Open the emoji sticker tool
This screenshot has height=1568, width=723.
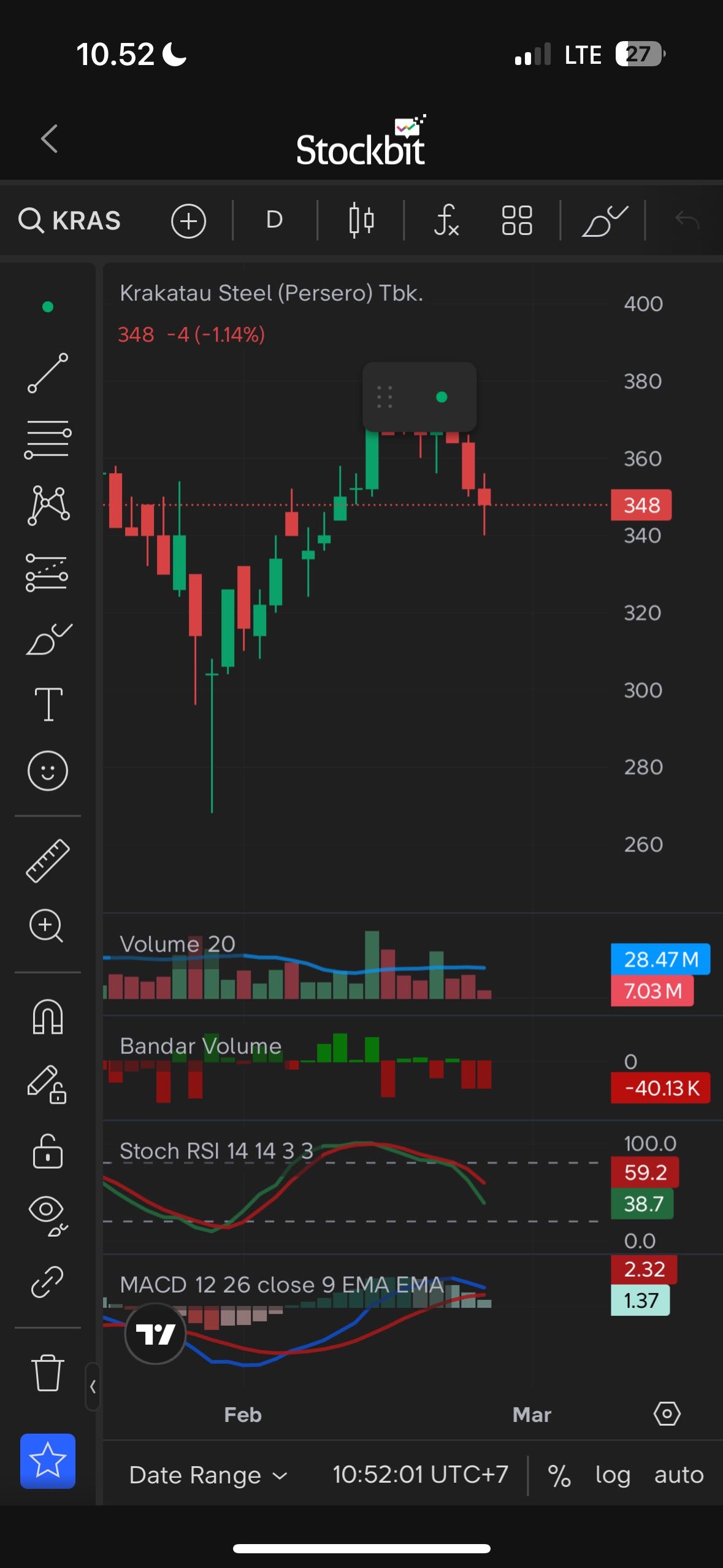click(x=48, y=771)
